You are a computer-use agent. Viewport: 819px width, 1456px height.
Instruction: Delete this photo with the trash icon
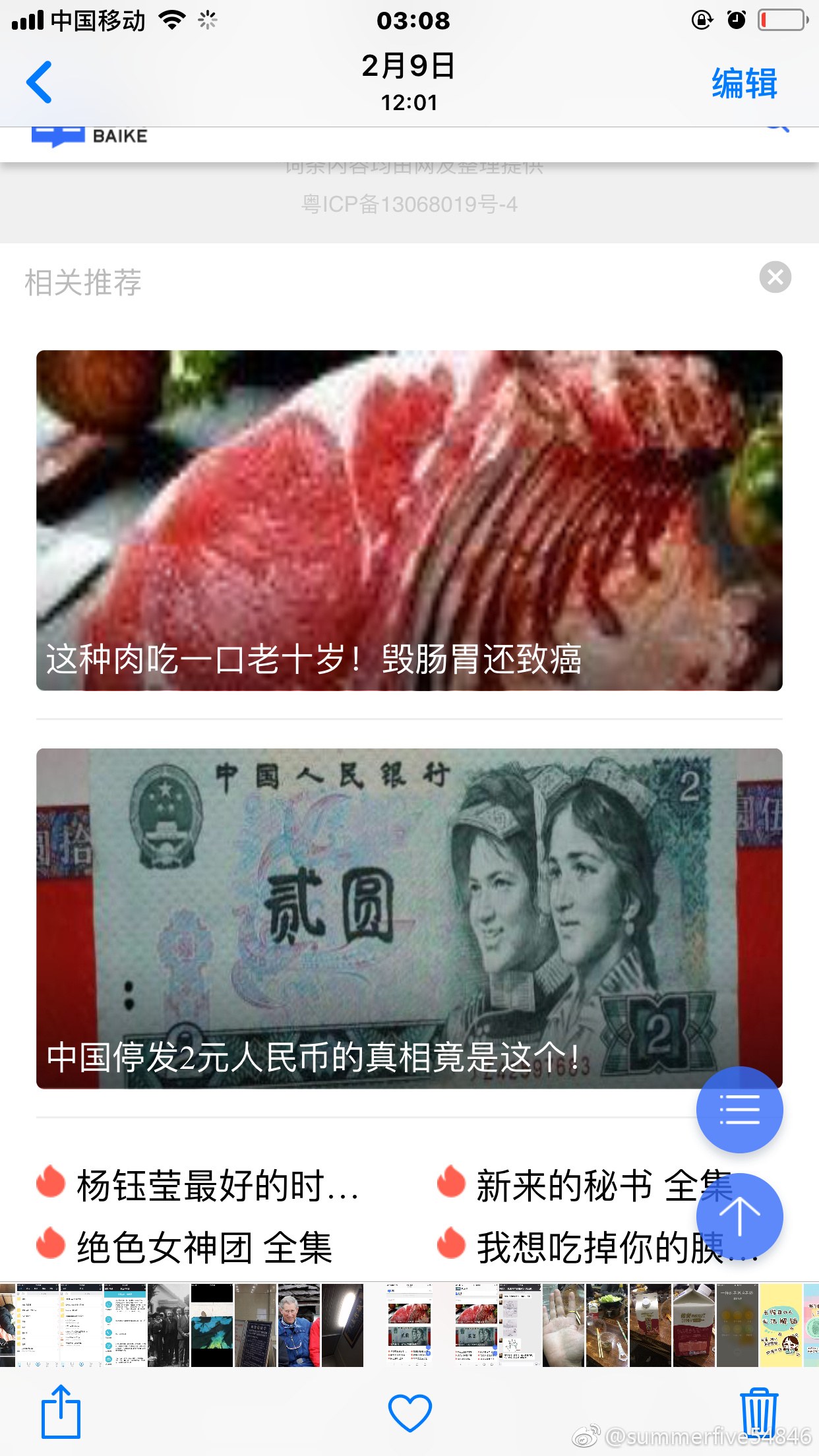759,1411
